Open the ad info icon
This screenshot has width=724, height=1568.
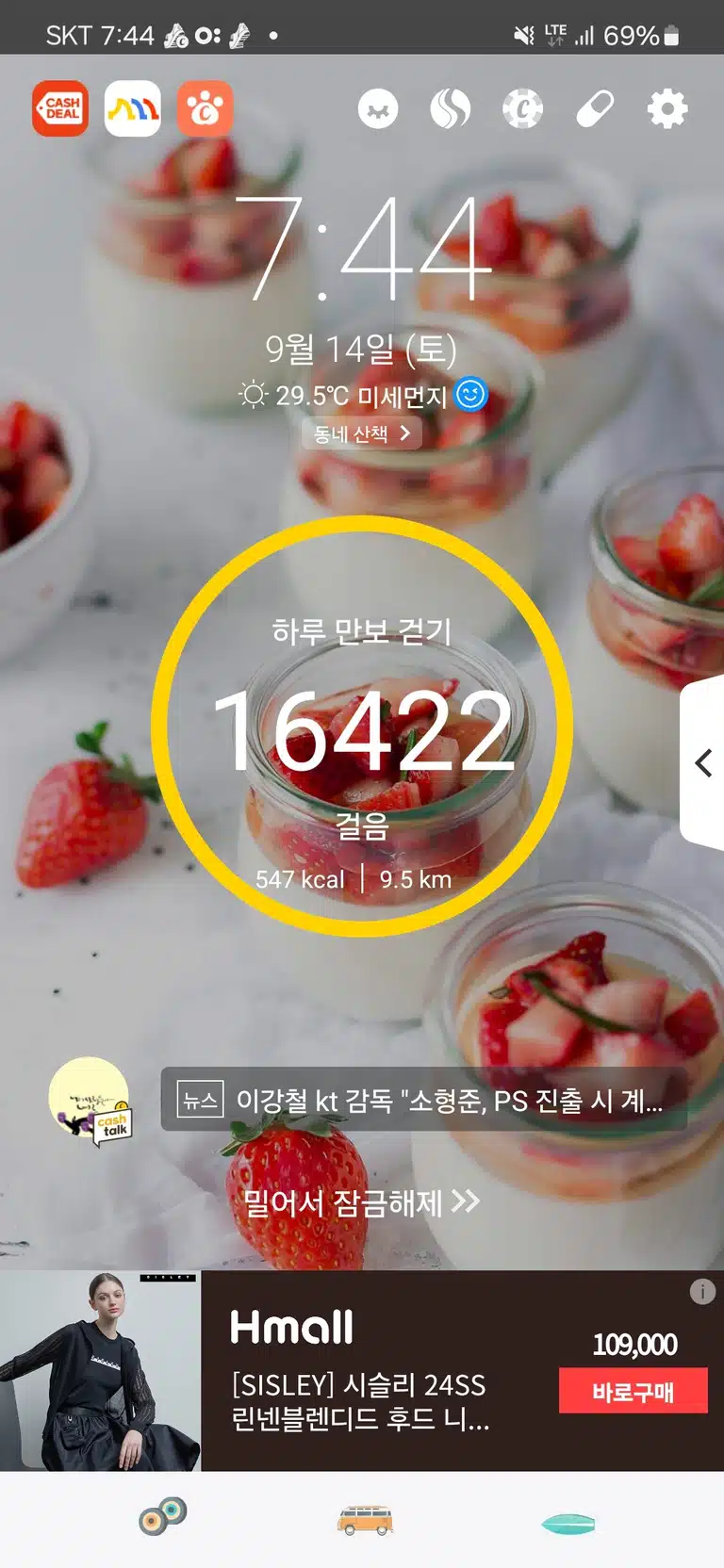coord(702,1292)
